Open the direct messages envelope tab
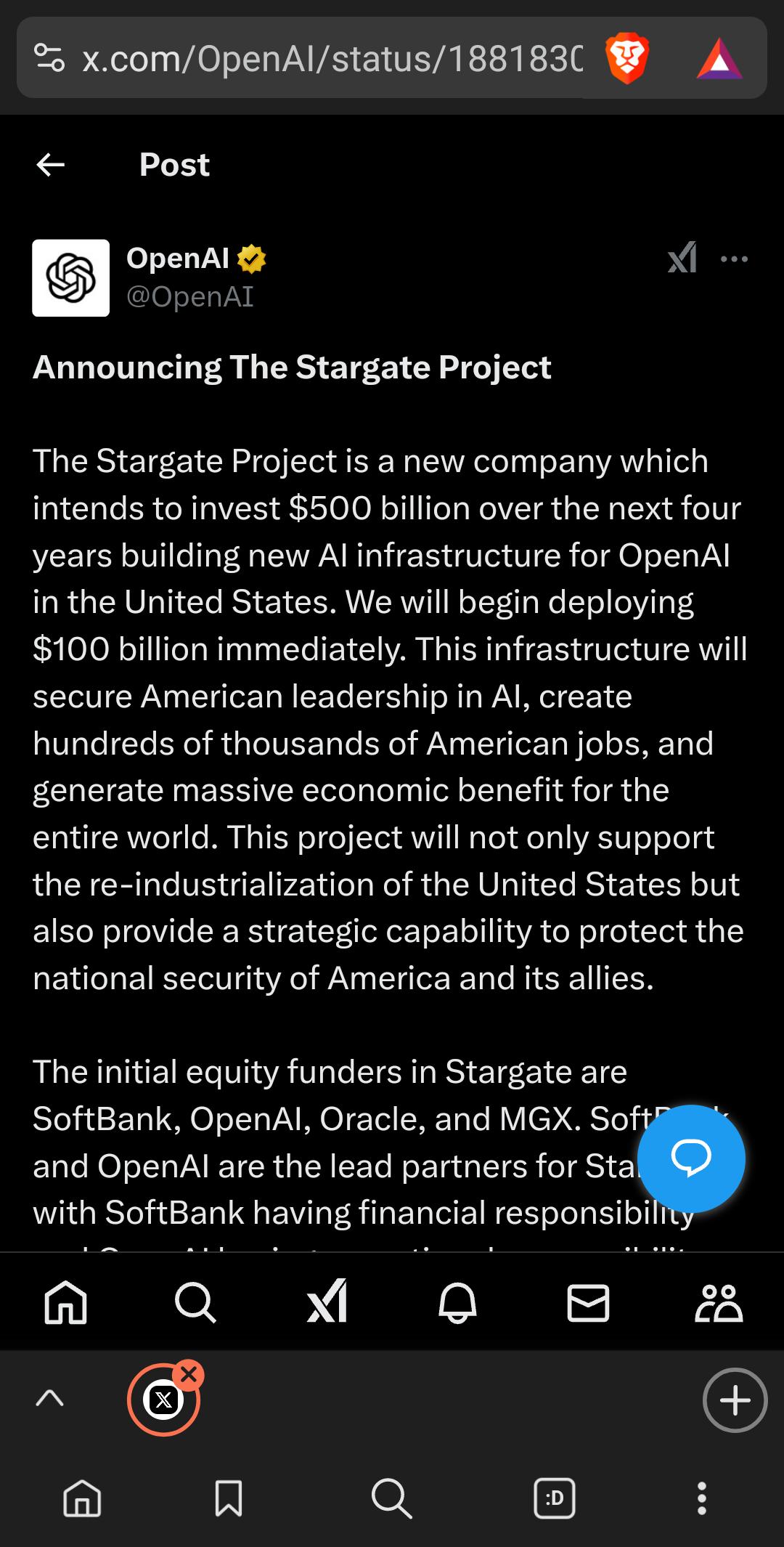This screenshot has height=1547, width=784. 588,1302
